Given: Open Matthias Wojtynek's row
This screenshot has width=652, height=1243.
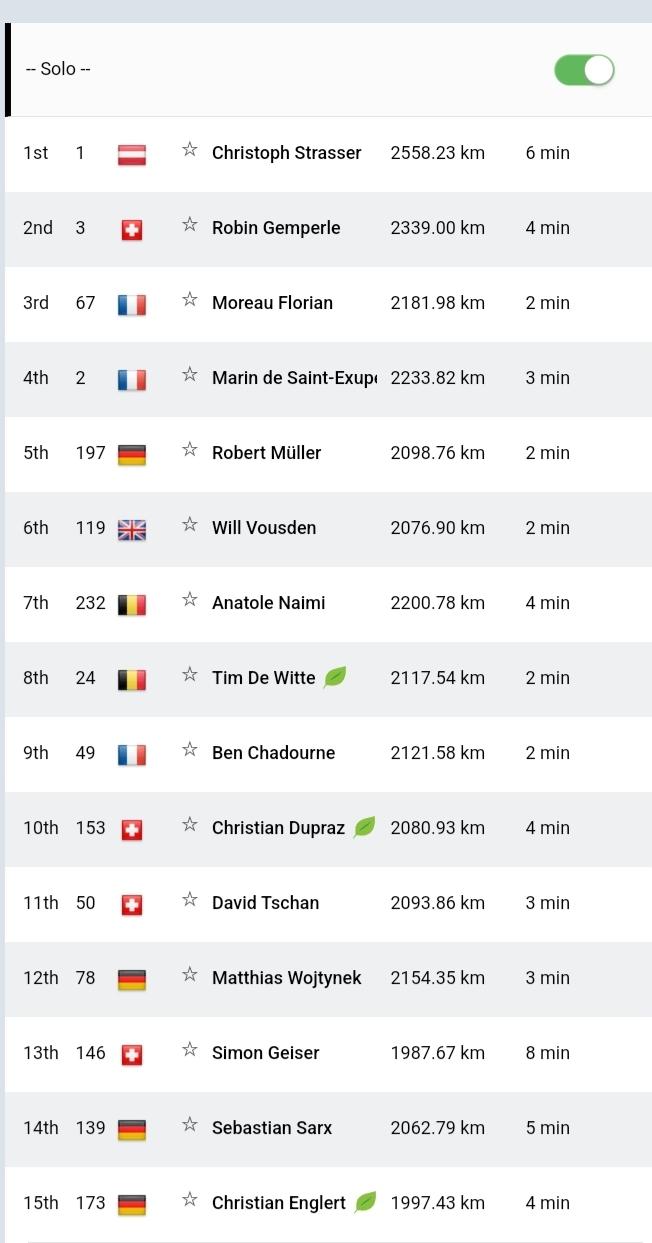Looking at the screenshot, I should click(x=328, y=979).
